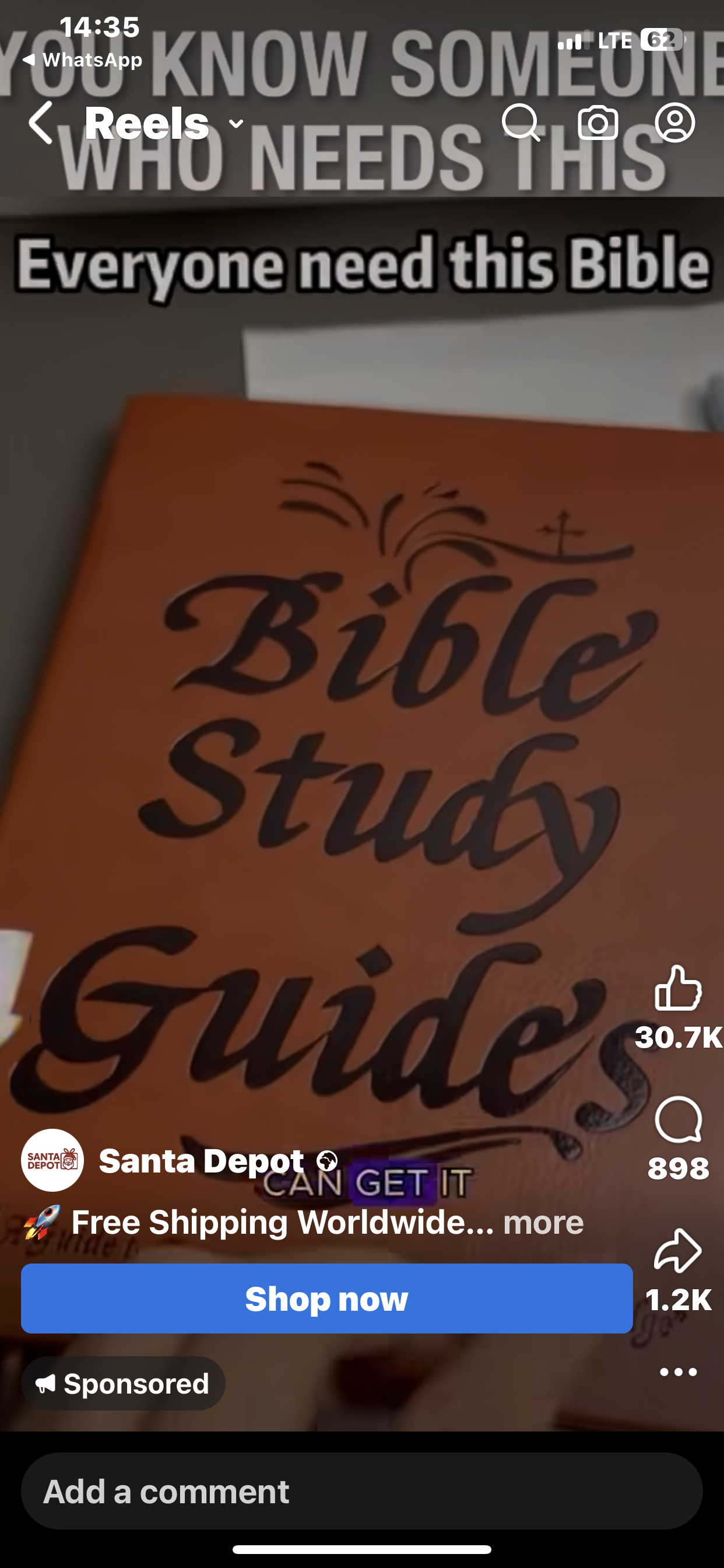Search reels with the magnifier icon

coord(520,123)
